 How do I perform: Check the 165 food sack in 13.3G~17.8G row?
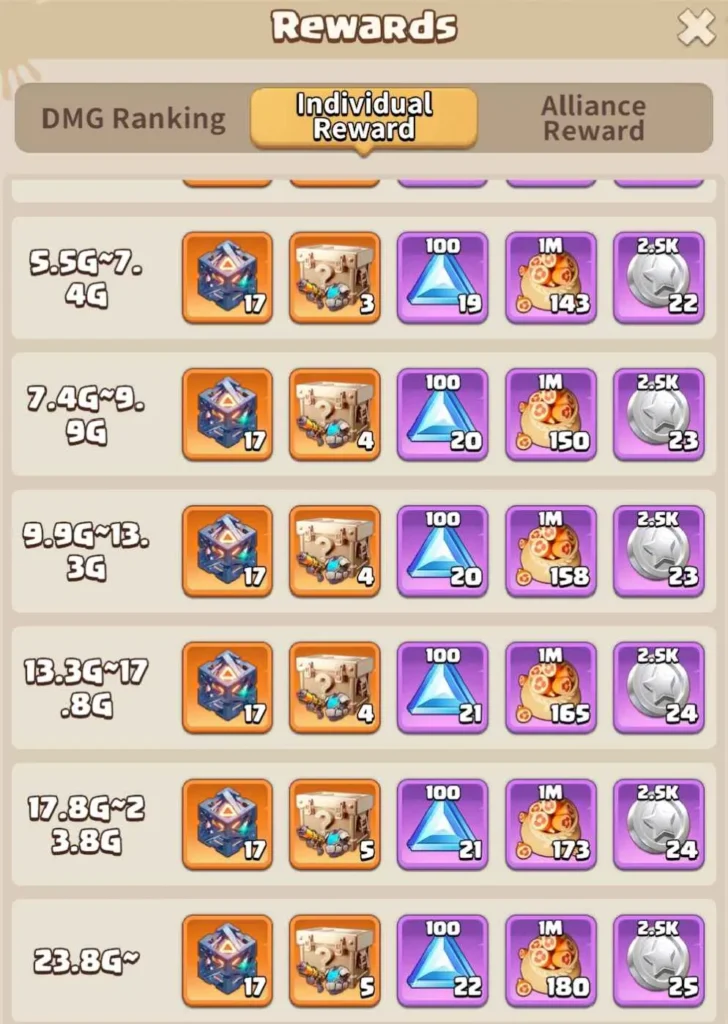(x=551, y=687)
